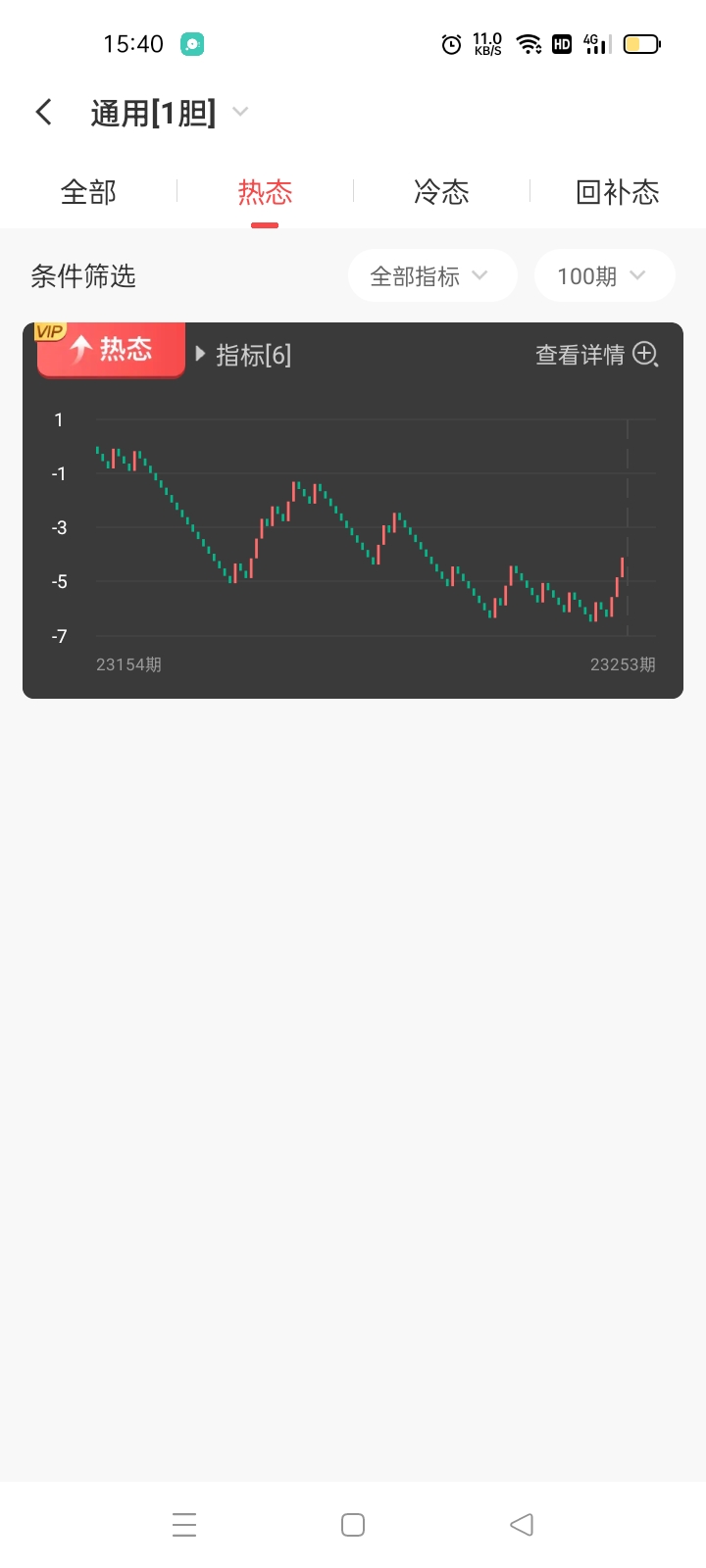706x1568 pixels.
Task: Open the 全部指标 filter dropdown
Action: (432, 275)
